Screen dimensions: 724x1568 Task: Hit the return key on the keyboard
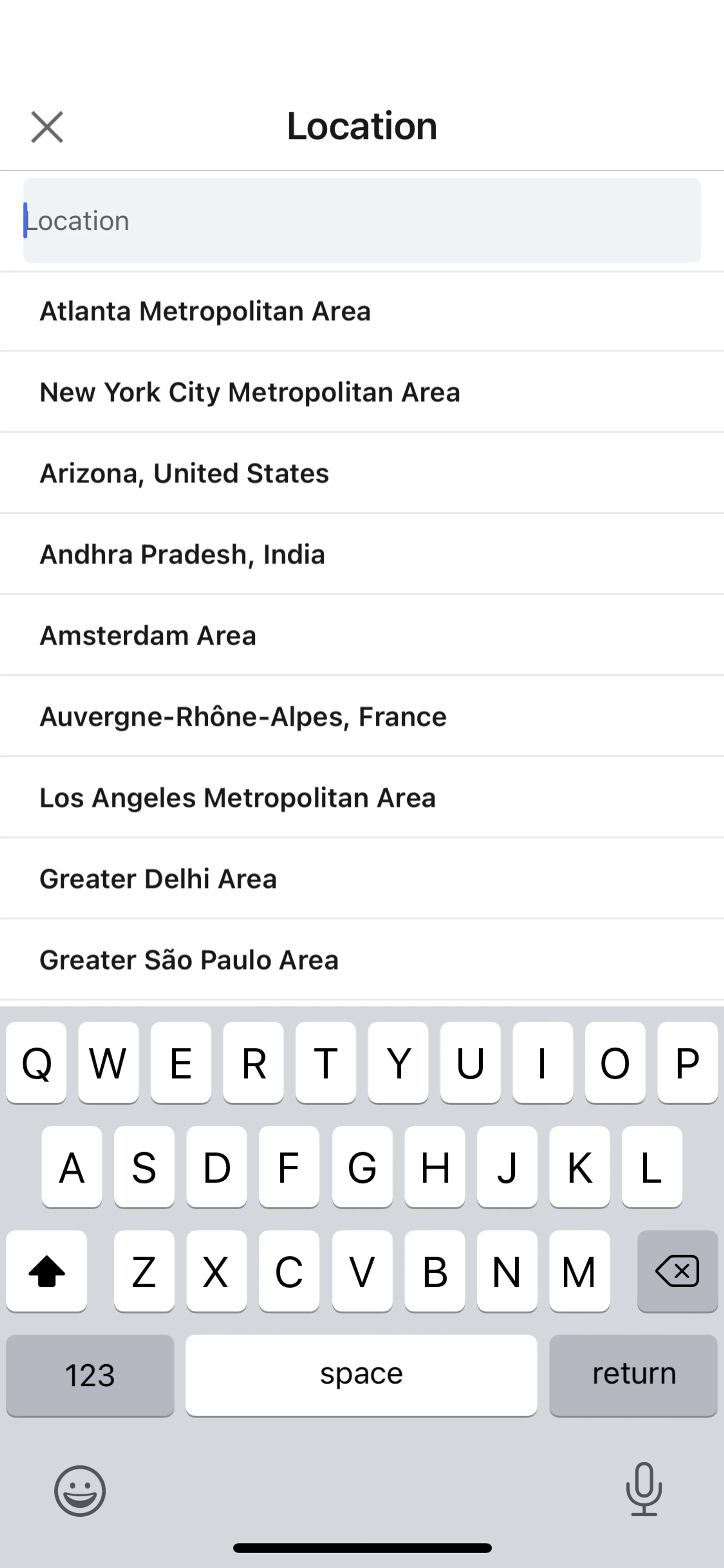pos(633,1374)
